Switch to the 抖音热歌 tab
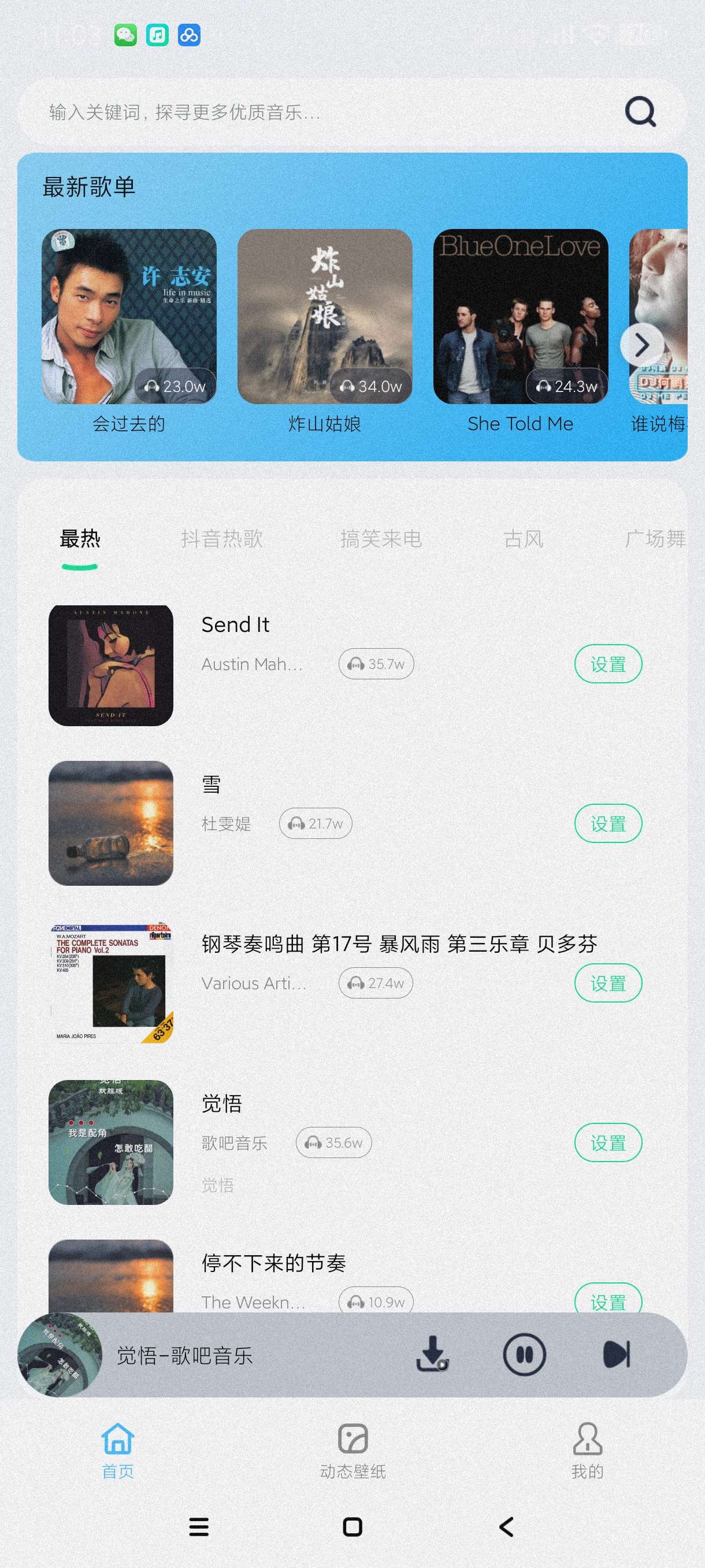 222,539
